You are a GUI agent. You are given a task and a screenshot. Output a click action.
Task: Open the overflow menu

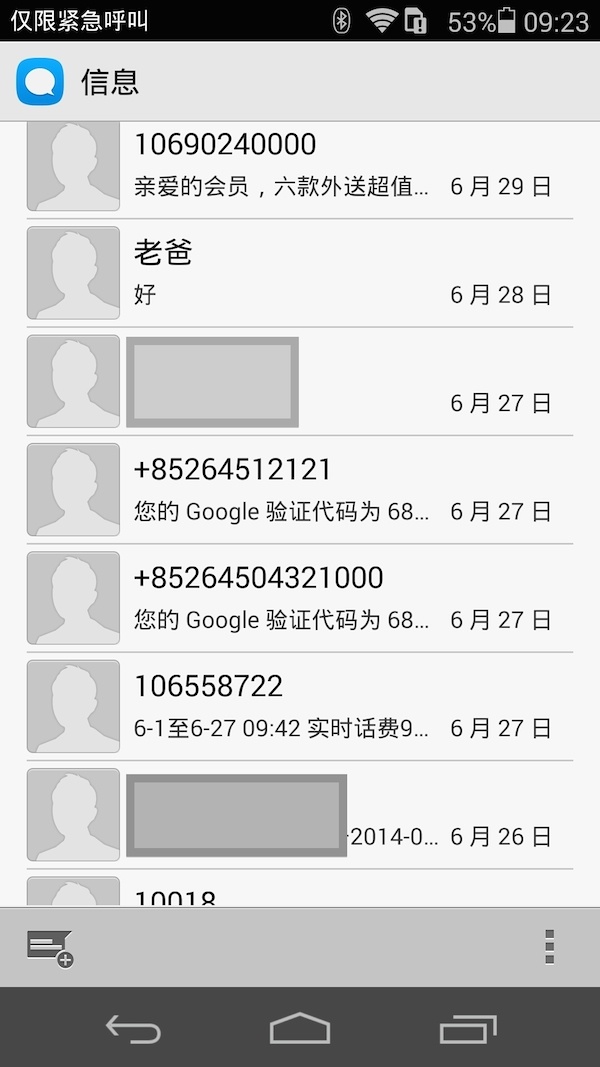[550, 947]
